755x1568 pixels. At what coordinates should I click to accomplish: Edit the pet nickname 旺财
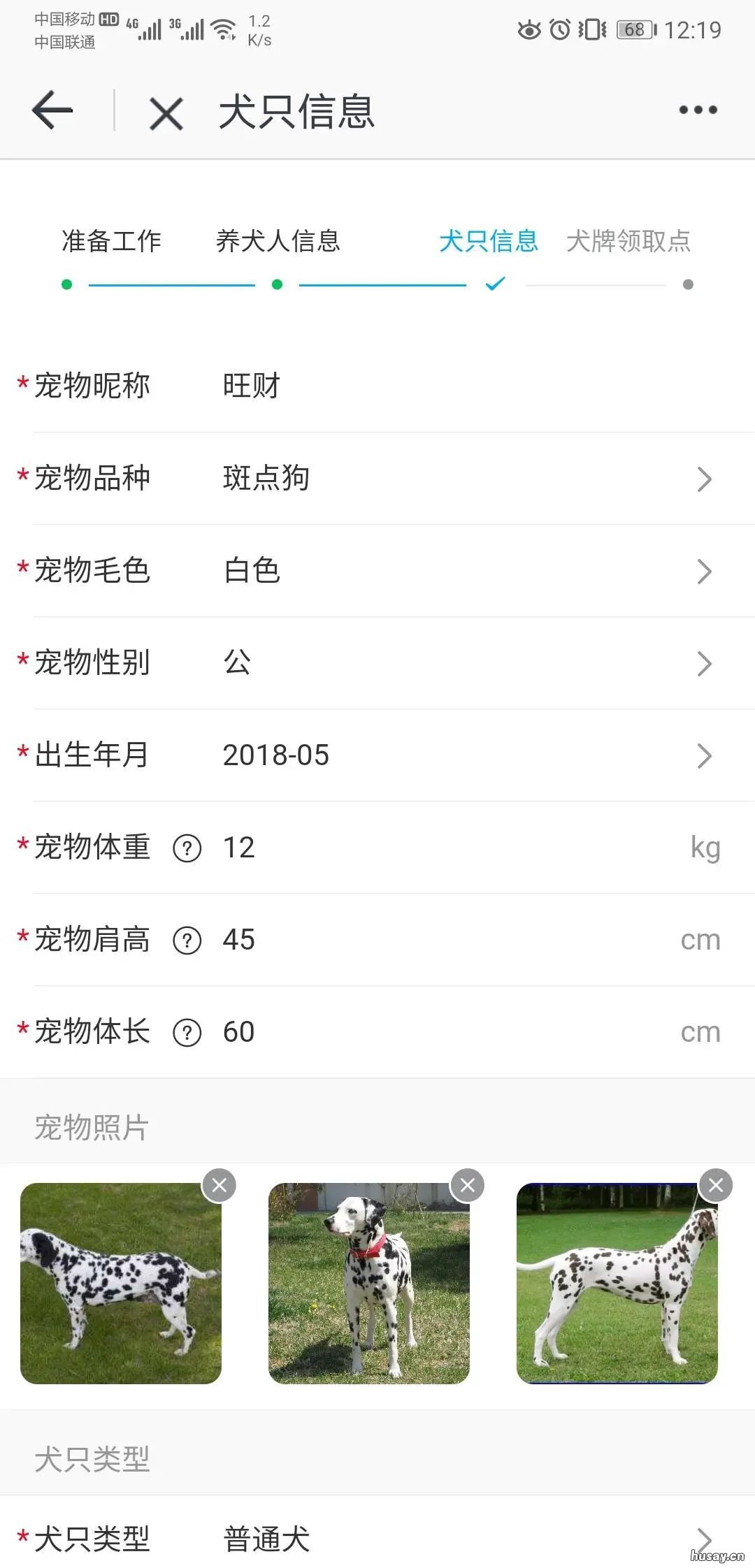click(x=251, y=385)
